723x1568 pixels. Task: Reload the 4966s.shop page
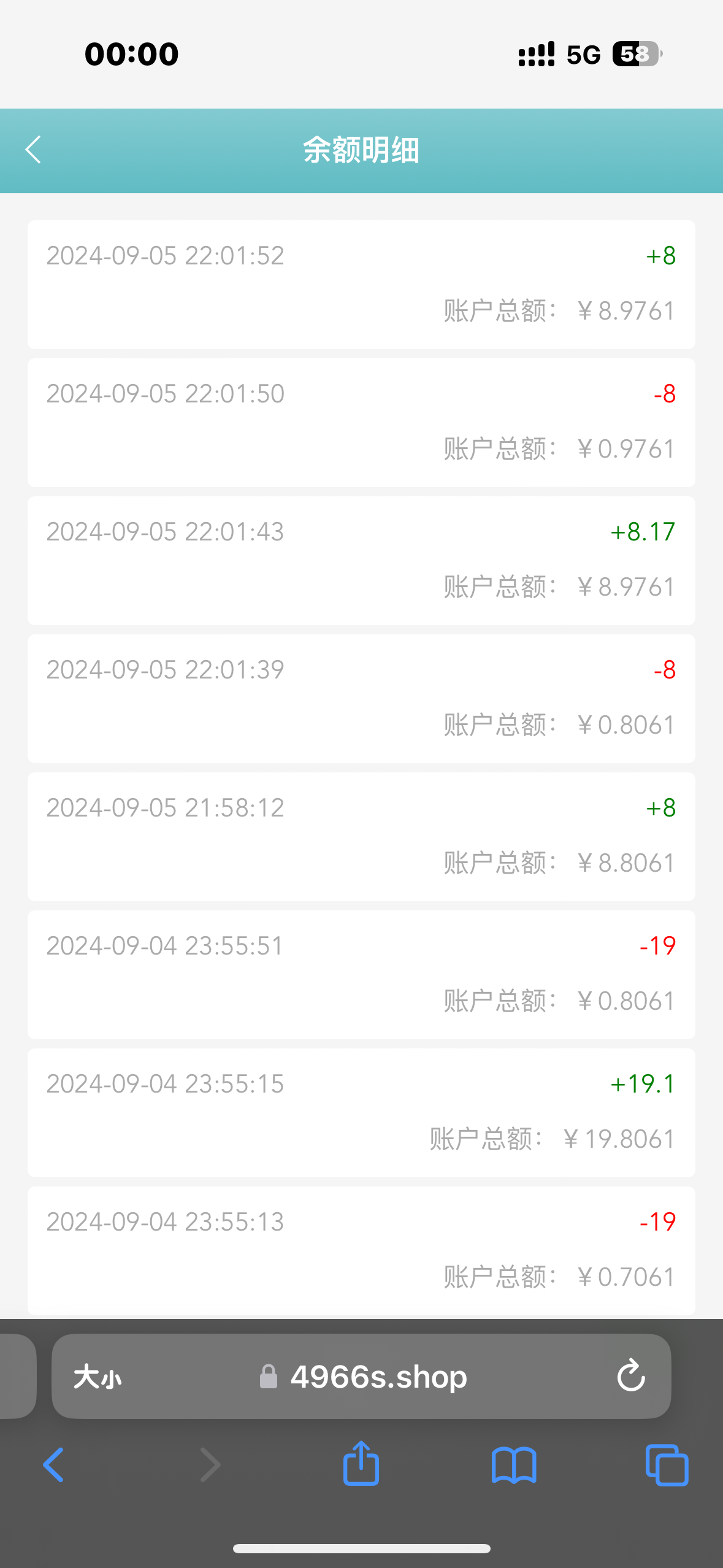630,1376
